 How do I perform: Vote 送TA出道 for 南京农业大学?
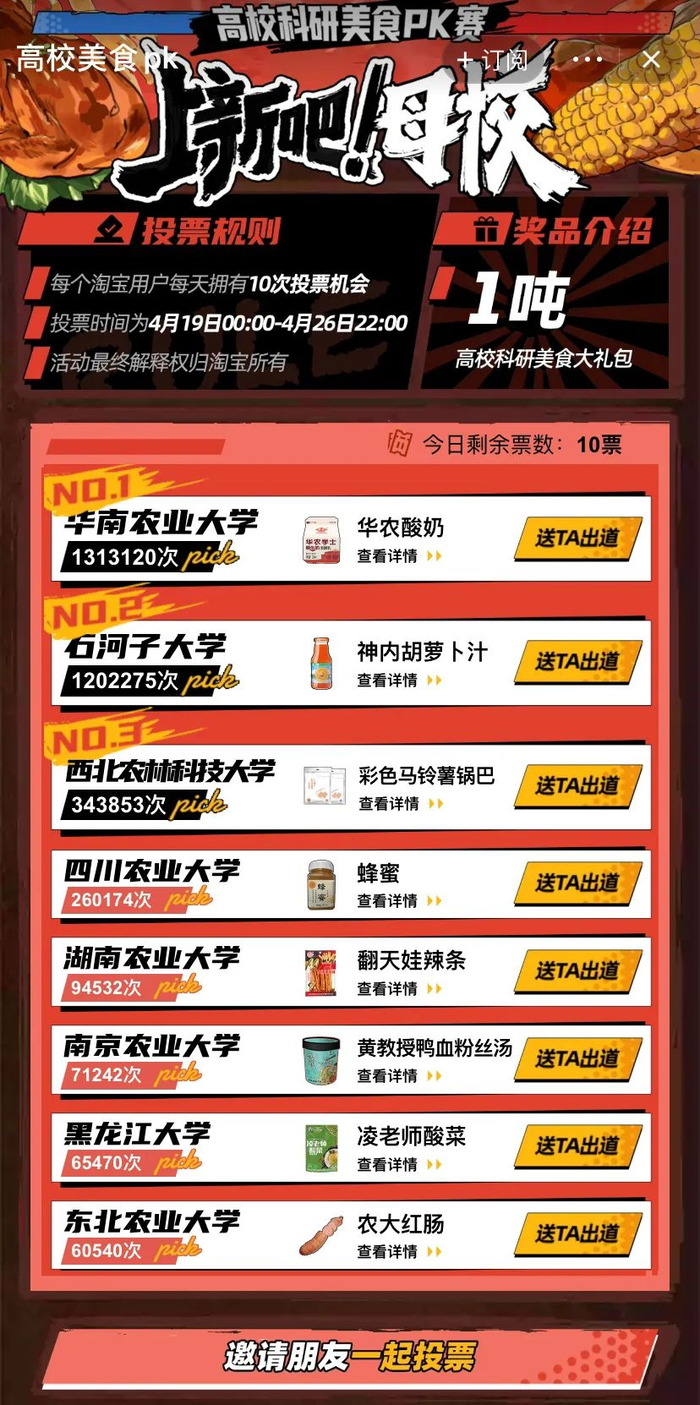(578, 1058)
